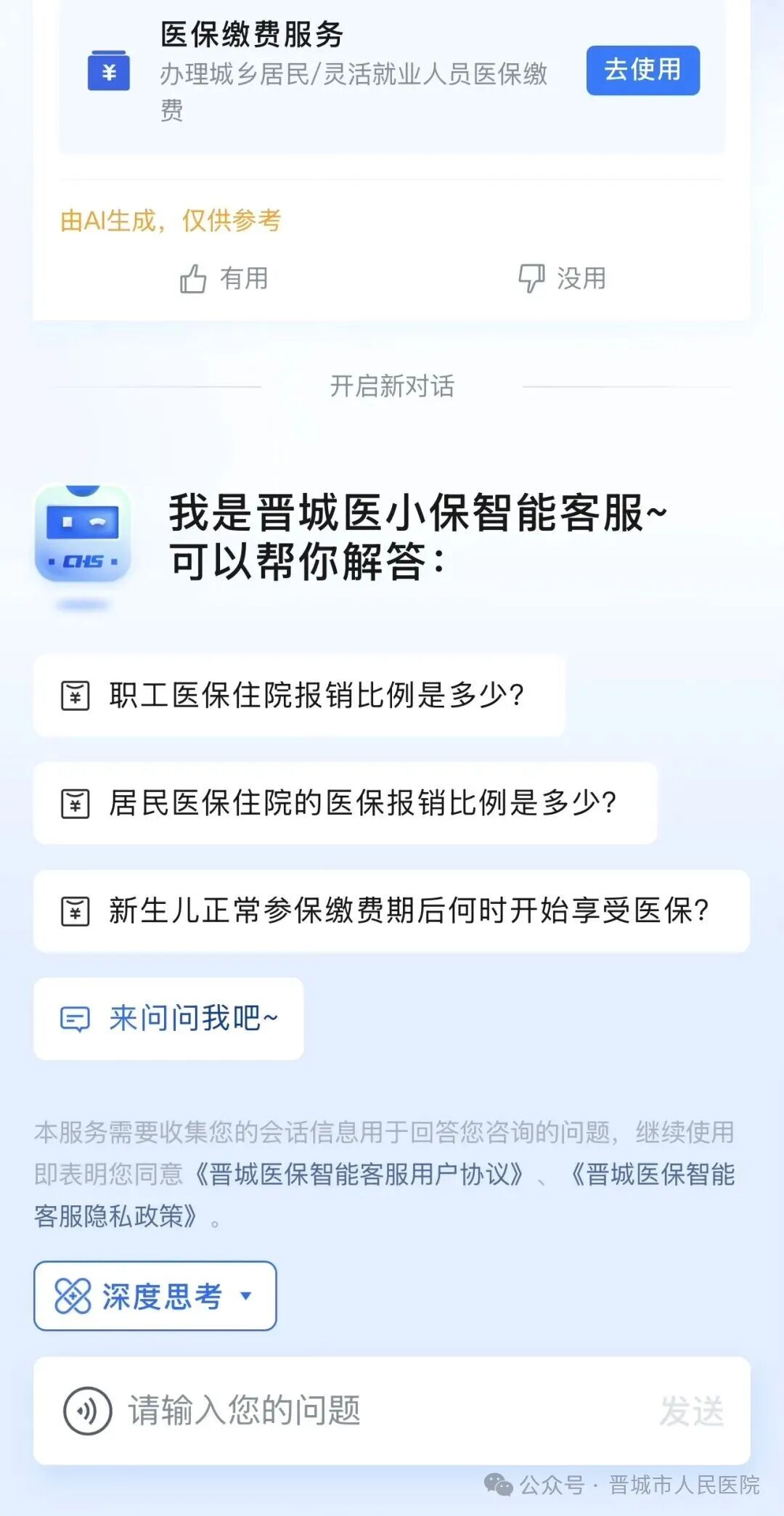Ask 居民医保住院的医保报销比例是多少?
Viewport: 784px width, 1516px height.
(346, 803)
